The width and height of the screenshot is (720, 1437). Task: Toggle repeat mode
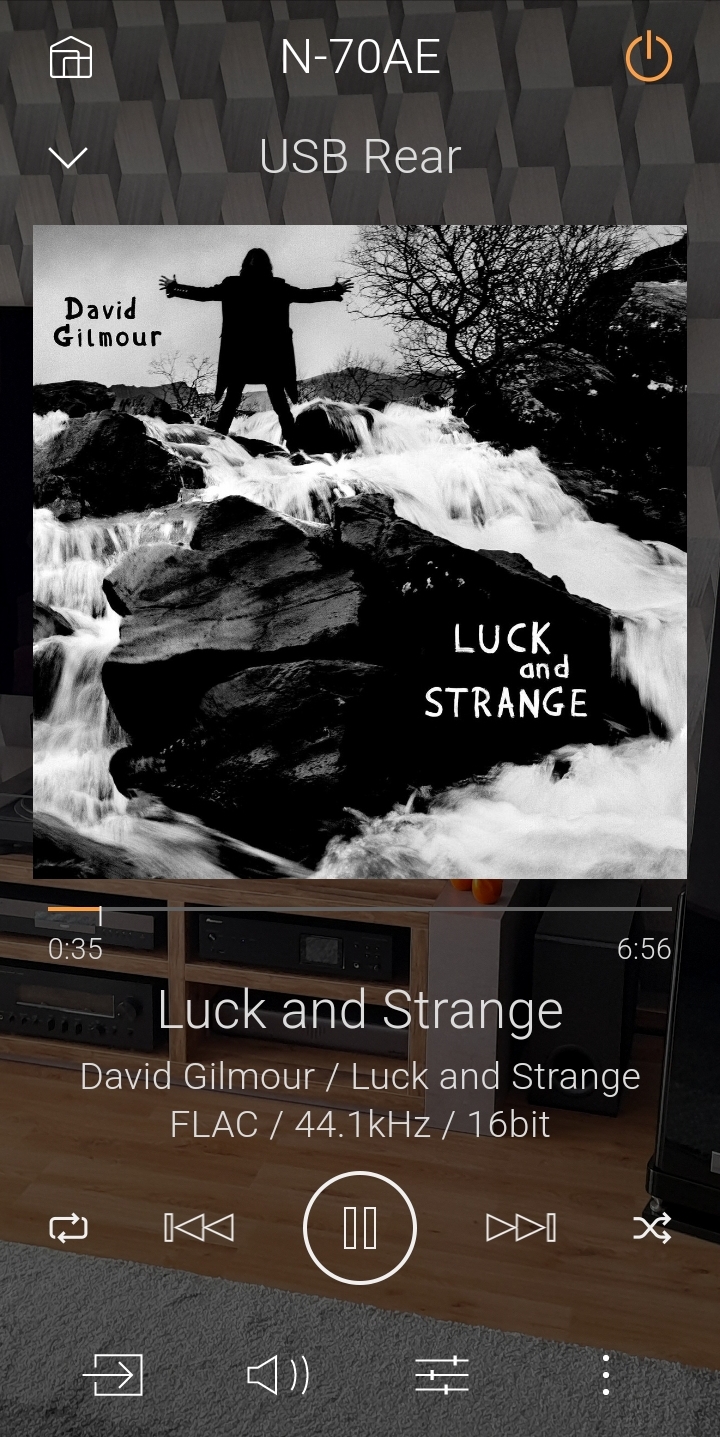tap(68, 1227)
